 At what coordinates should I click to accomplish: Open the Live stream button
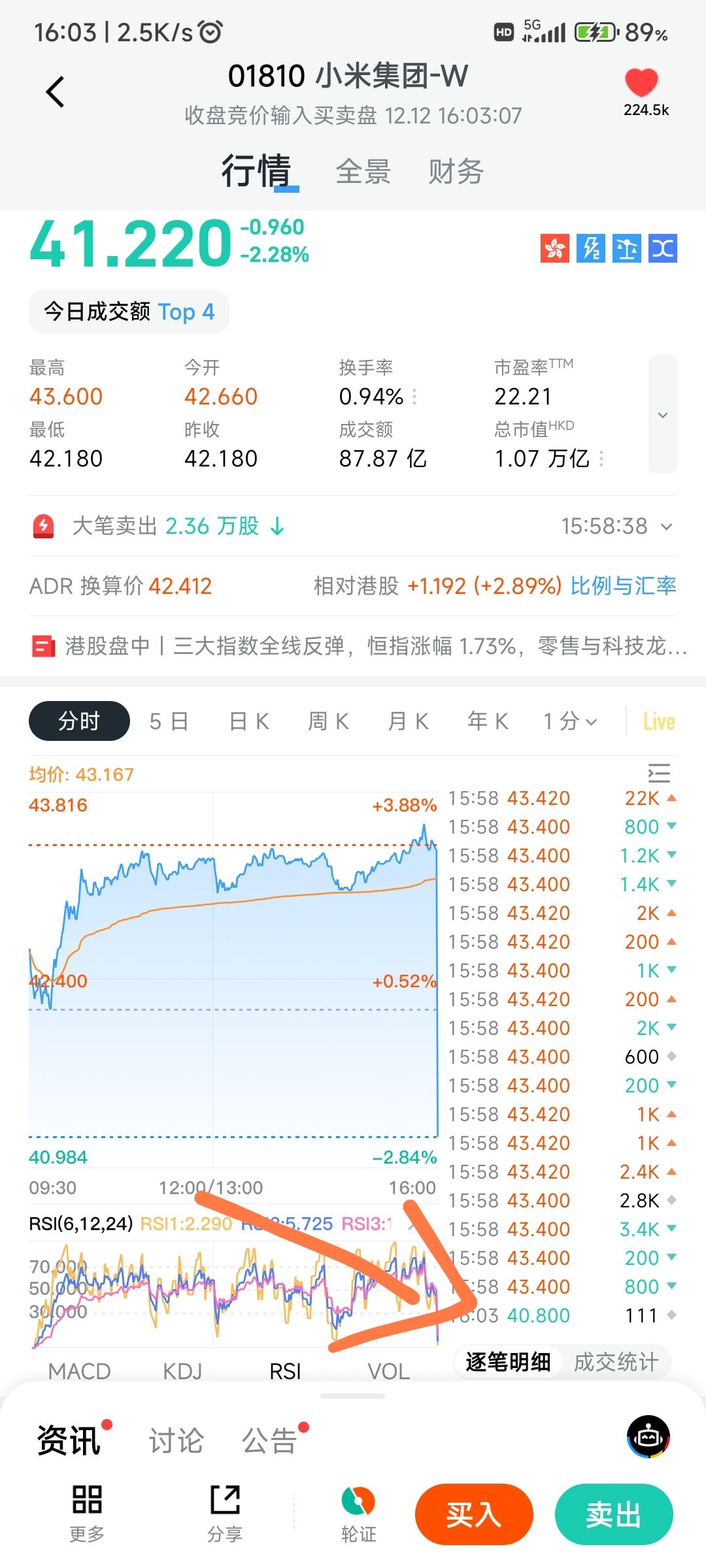tap(658, 721)
